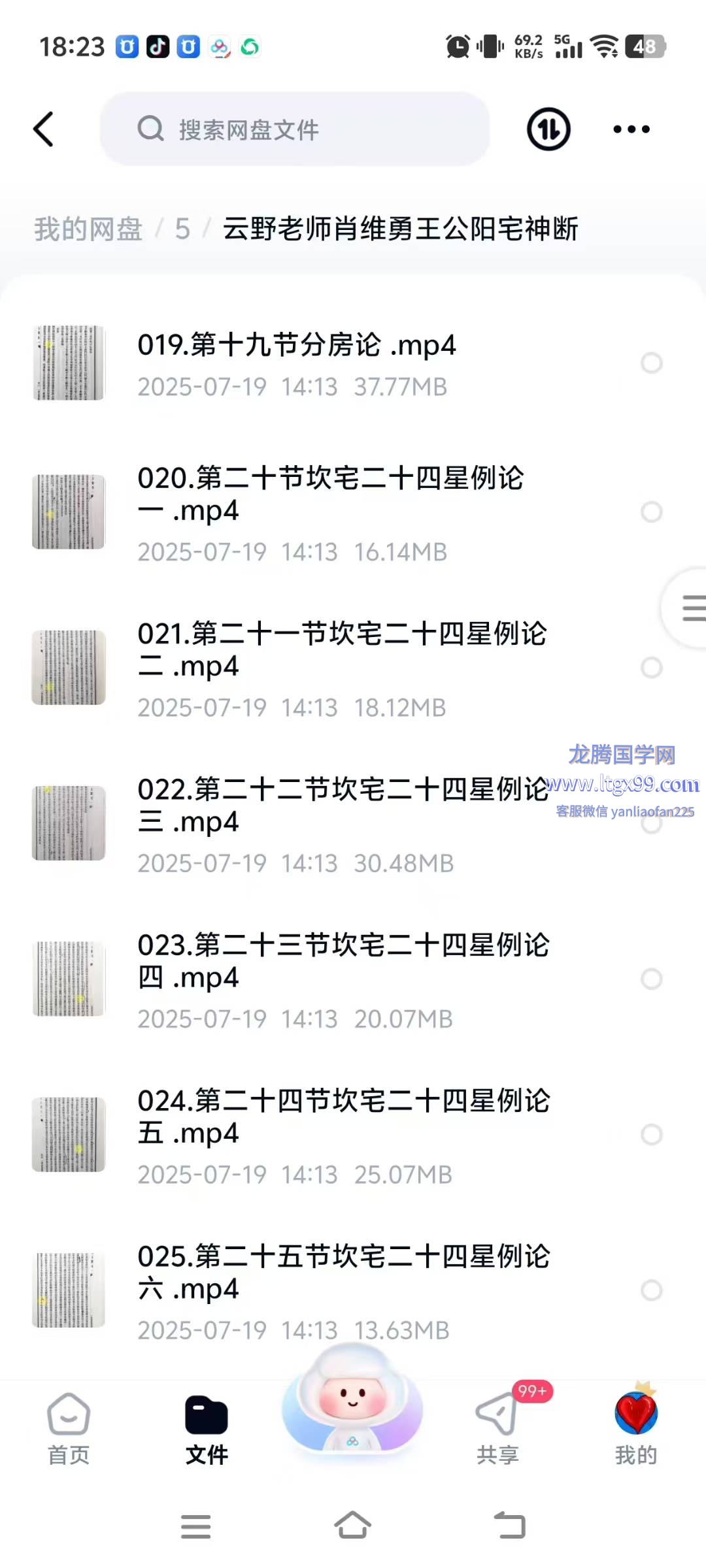Select checkbox for 023.第二十三节 file
The image size is (706, 1568).
[651, 979]
